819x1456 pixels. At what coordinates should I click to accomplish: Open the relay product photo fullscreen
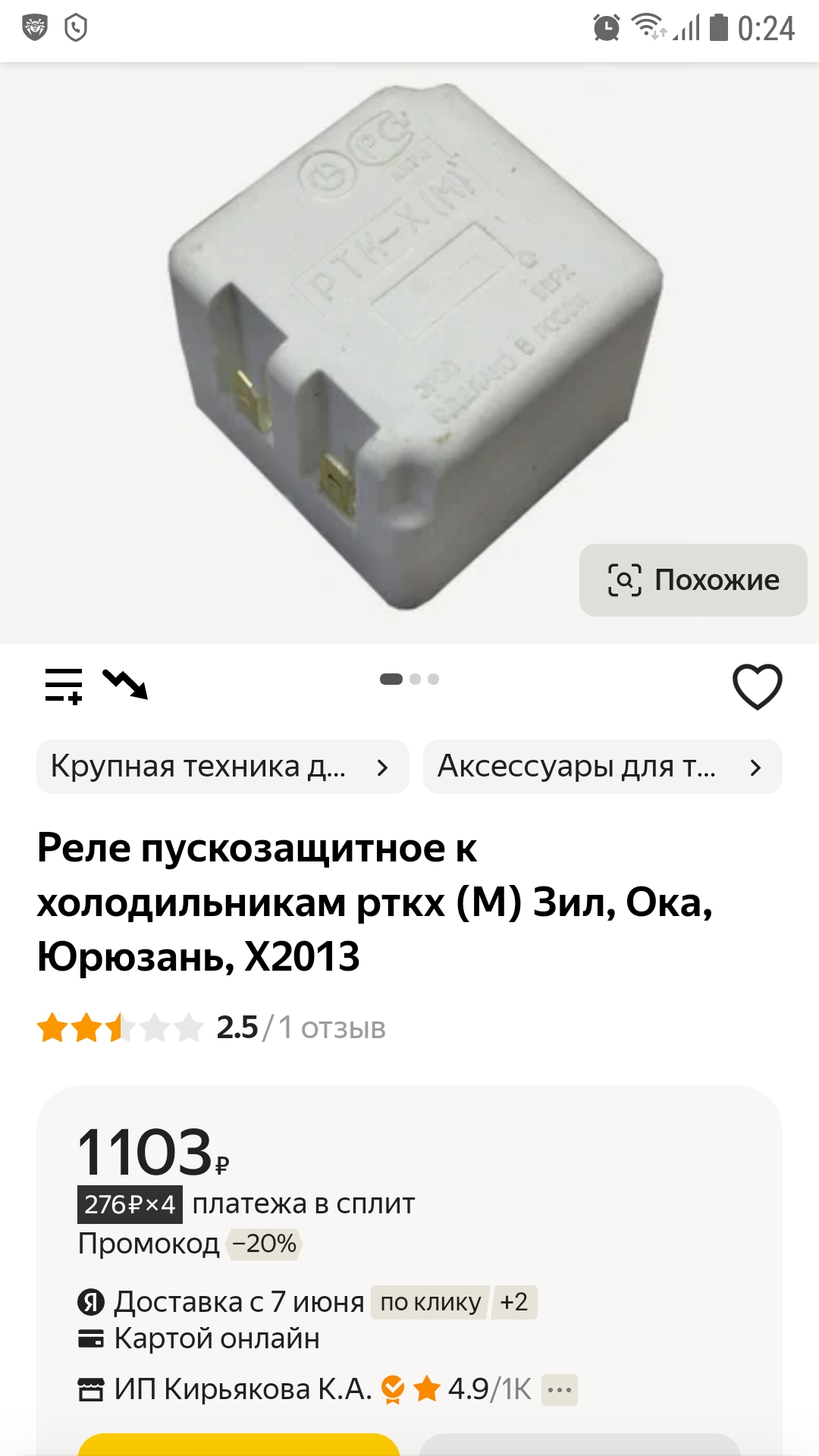coord(409,349)
